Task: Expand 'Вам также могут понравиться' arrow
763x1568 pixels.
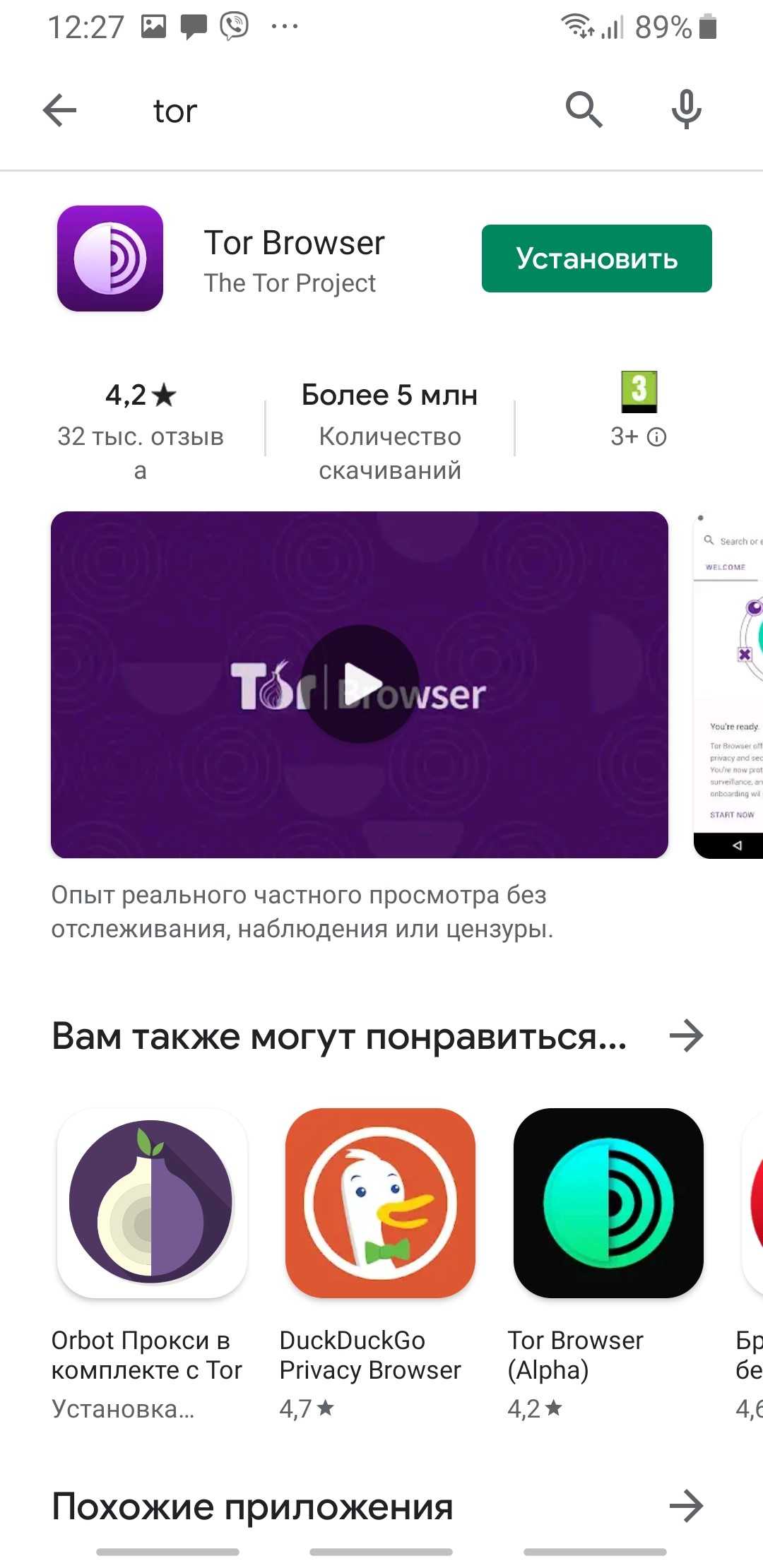Action: coord(686,1036)
